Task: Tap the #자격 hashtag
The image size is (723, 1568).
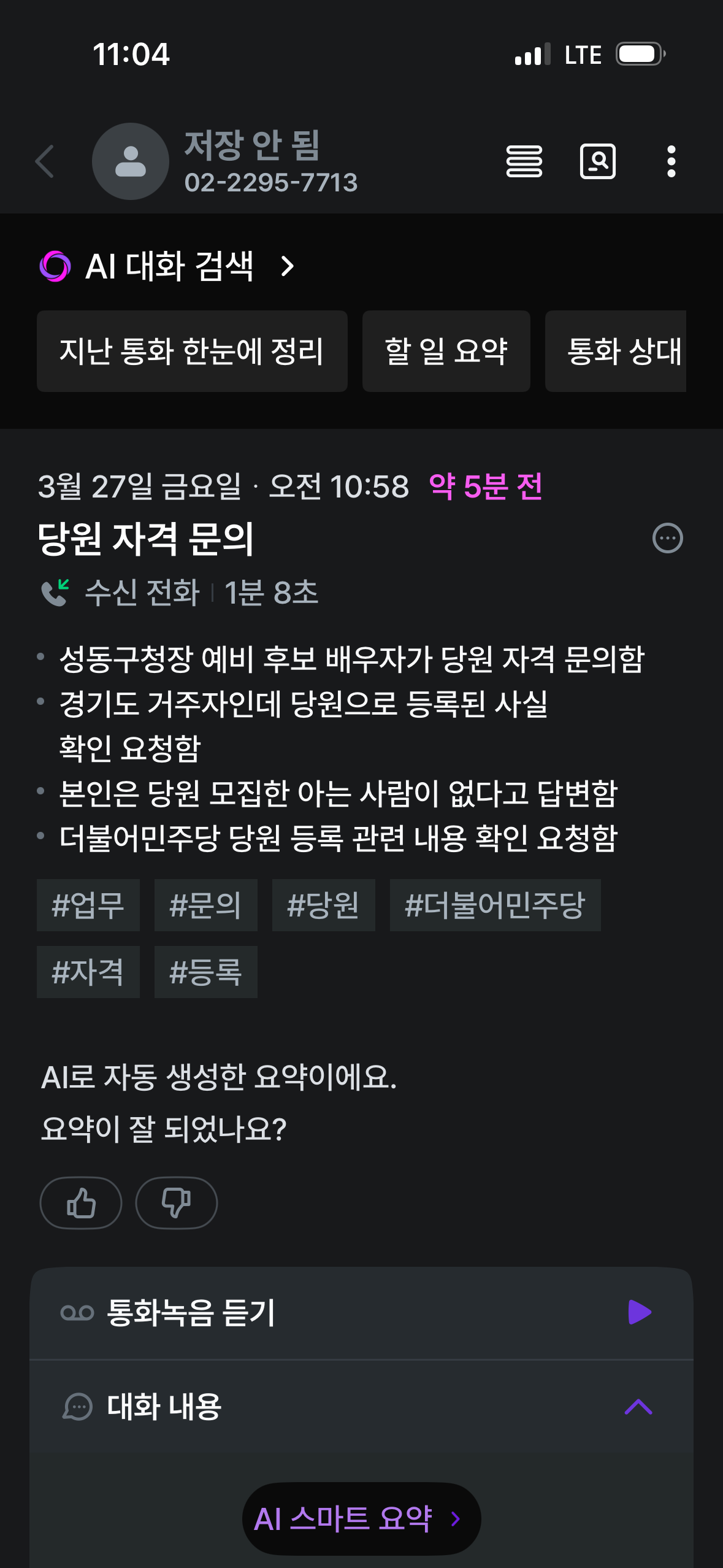Action: pyautogui.click(x=88, y=972)
